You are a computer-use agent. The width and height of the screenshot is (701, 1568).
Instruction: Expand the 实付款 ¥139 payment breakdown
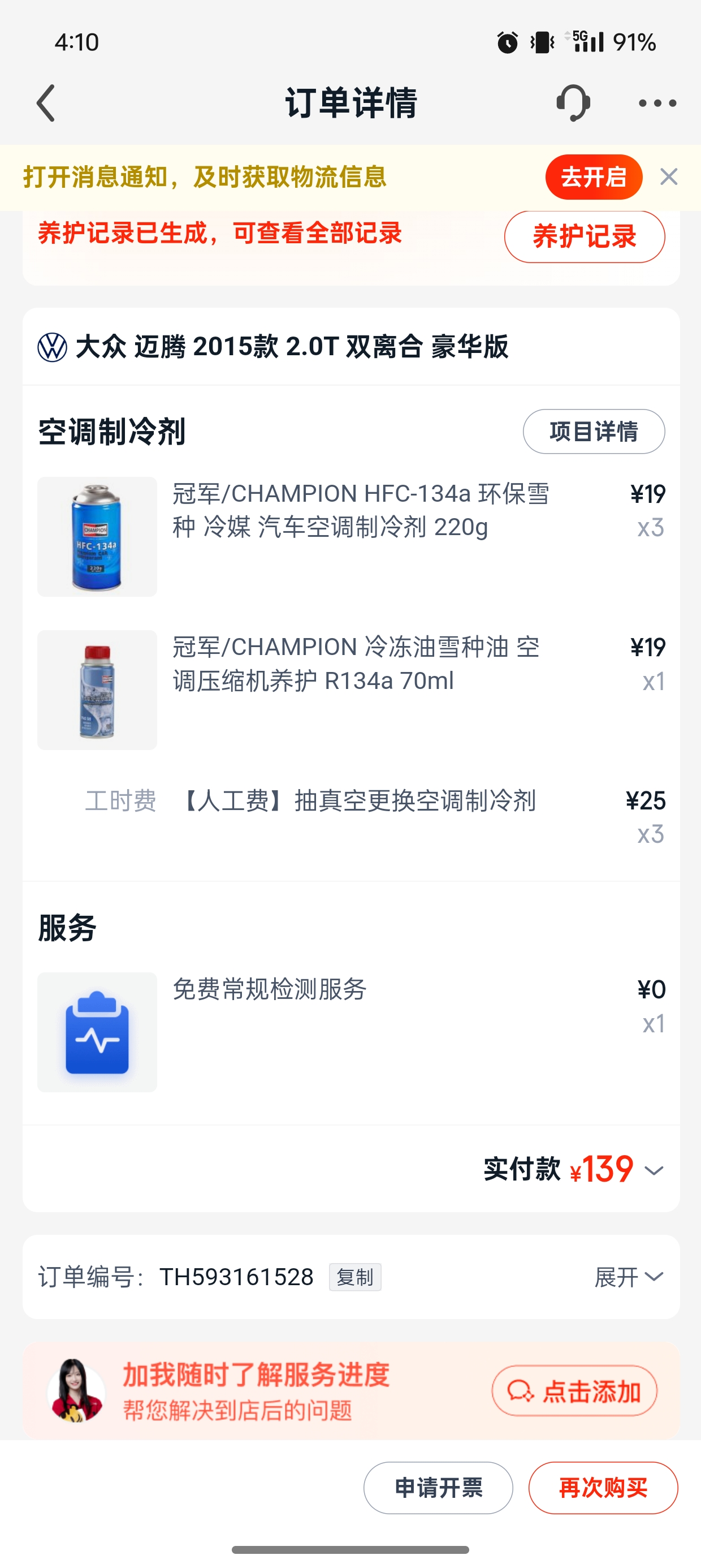click(654, 1170)
